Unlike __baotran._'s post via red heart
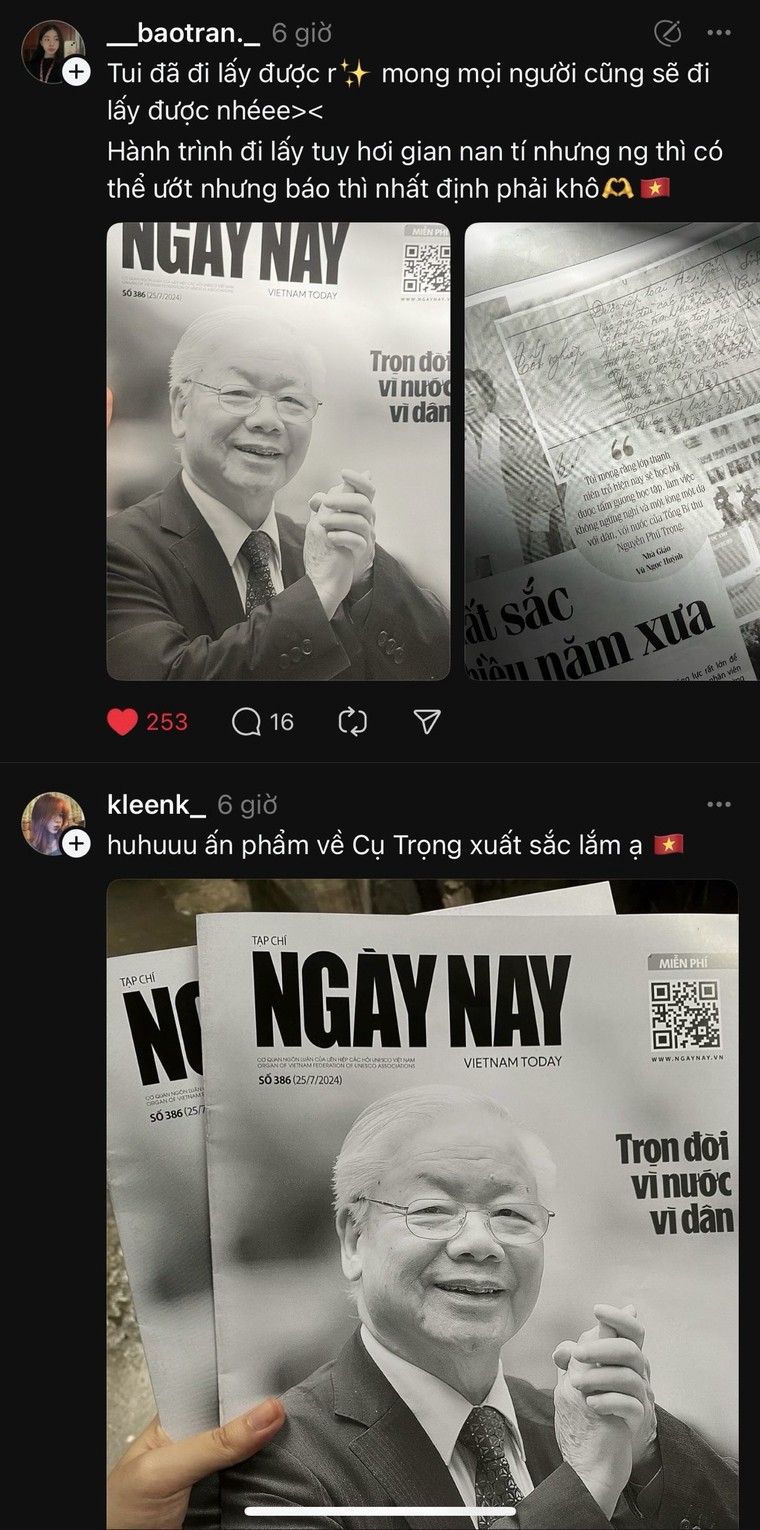This screenshot has height=1530, width=760. pyautogui.click(x=123, y=720)
